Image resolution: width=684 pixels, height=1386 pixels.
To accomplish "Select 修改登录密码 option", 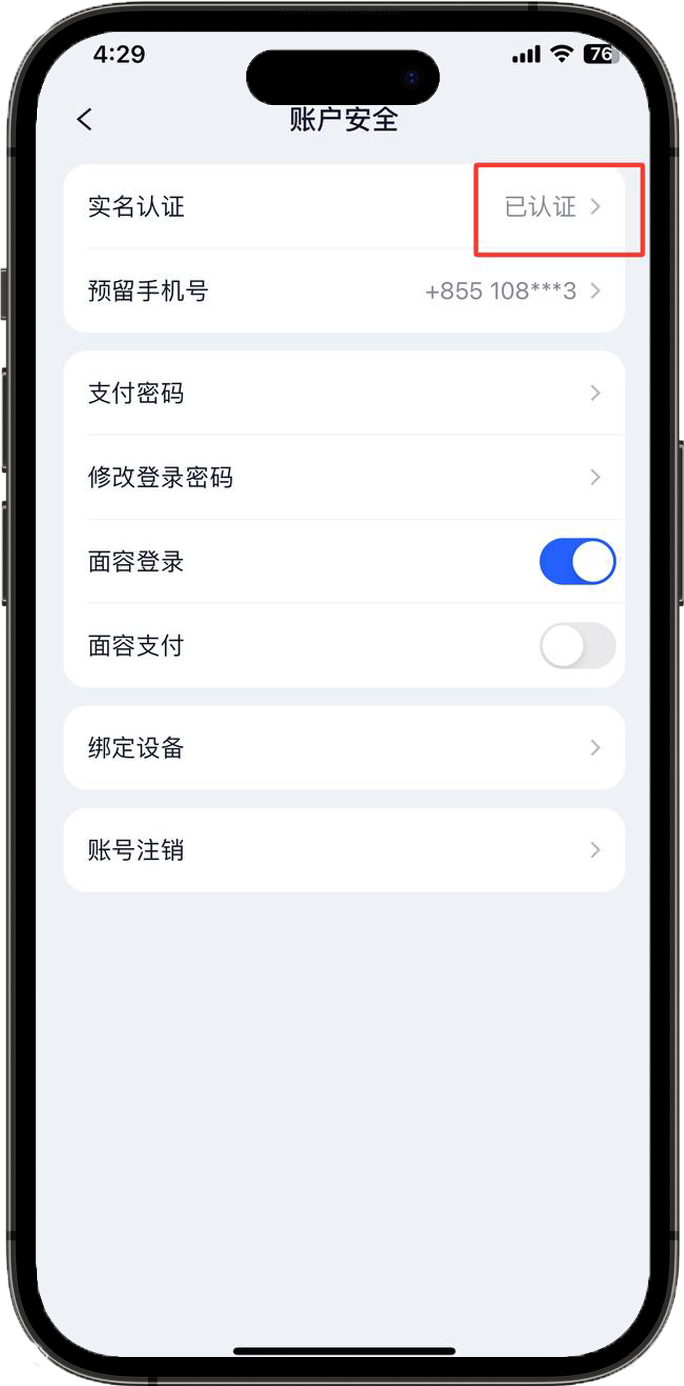I will coord(344,477).
